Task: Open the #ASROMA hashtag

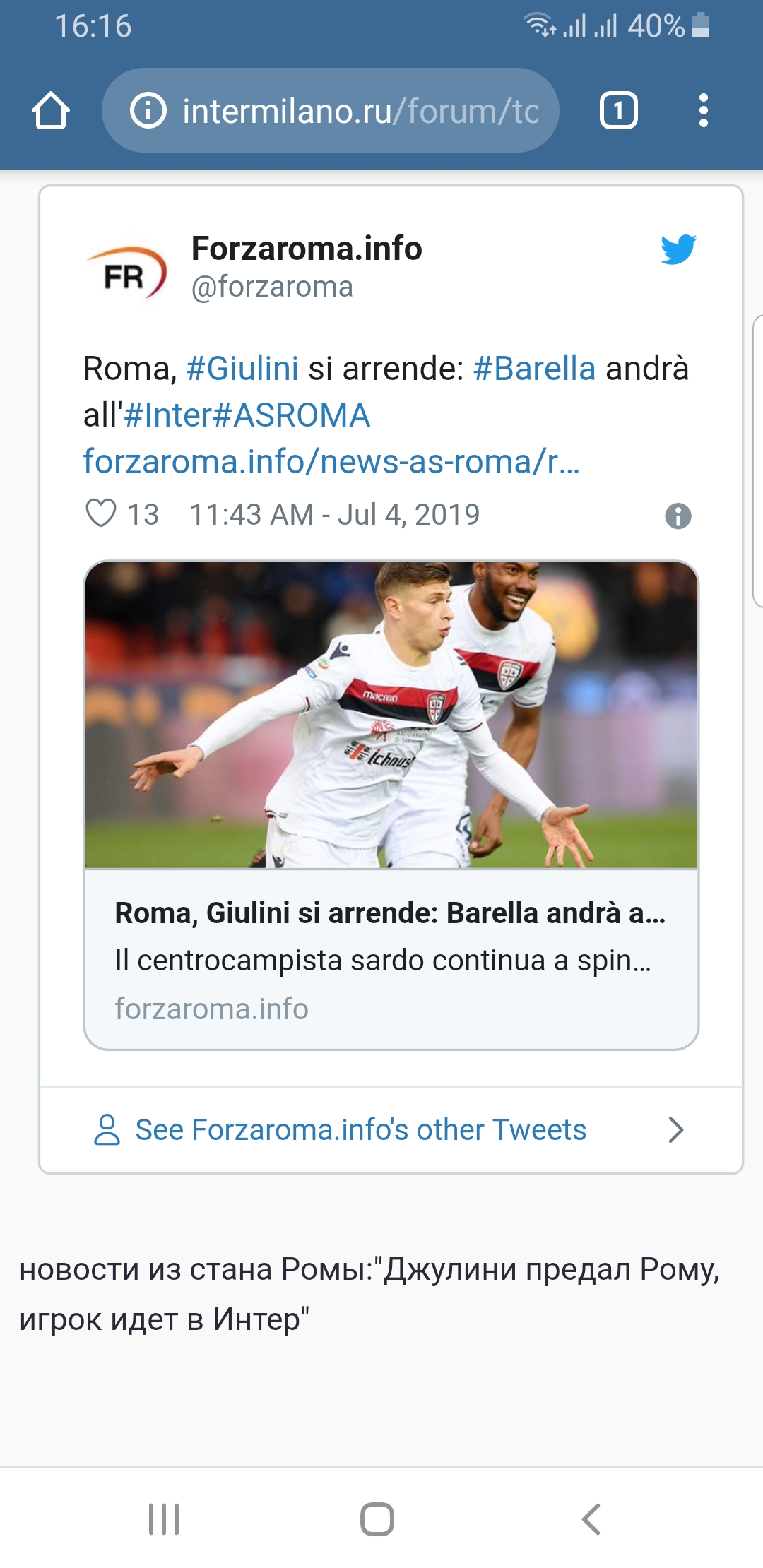Action: pos(291,415)
